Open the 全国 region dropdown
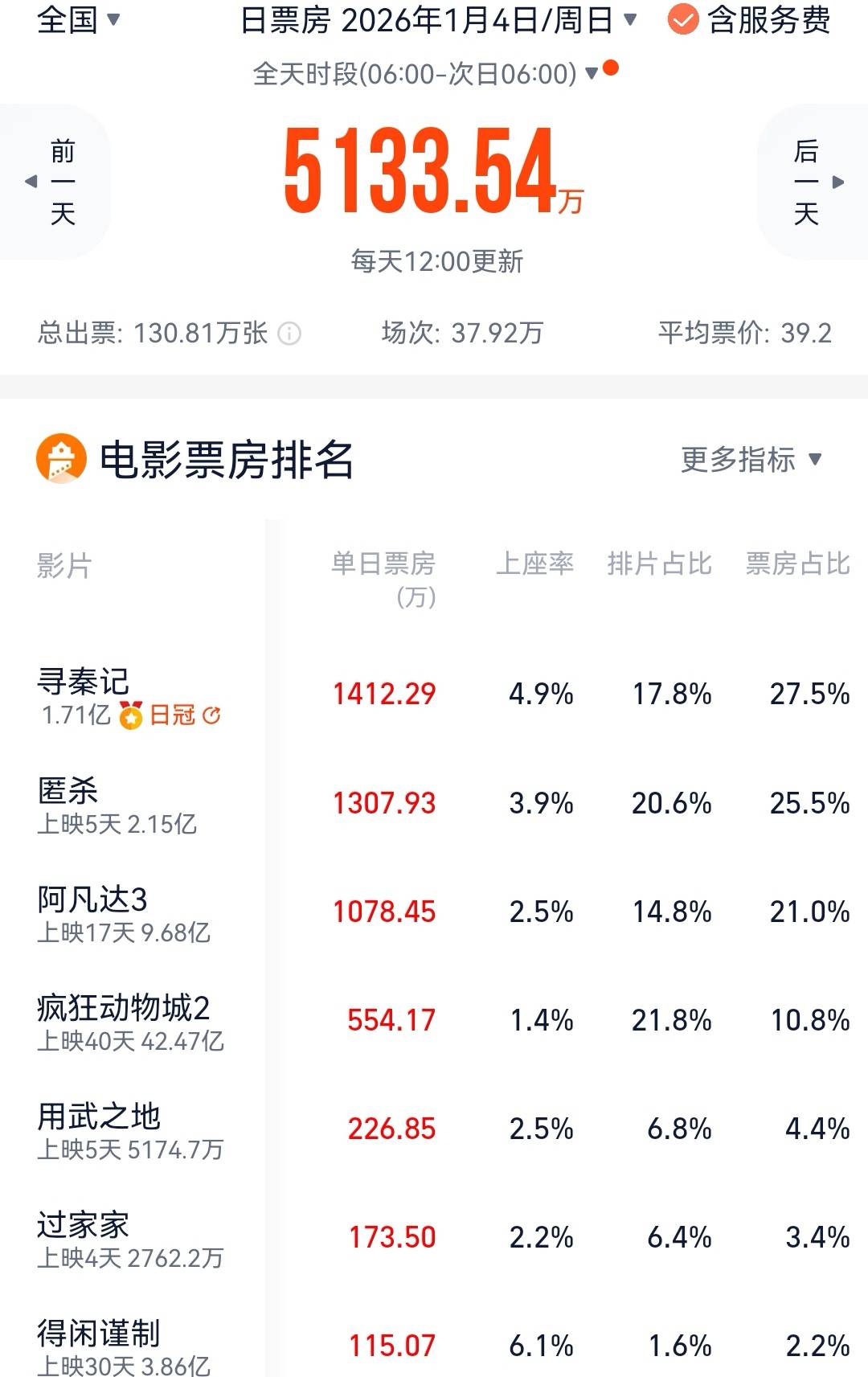The height and width of the screenshot is (1377, 868). tap(67, 23)
